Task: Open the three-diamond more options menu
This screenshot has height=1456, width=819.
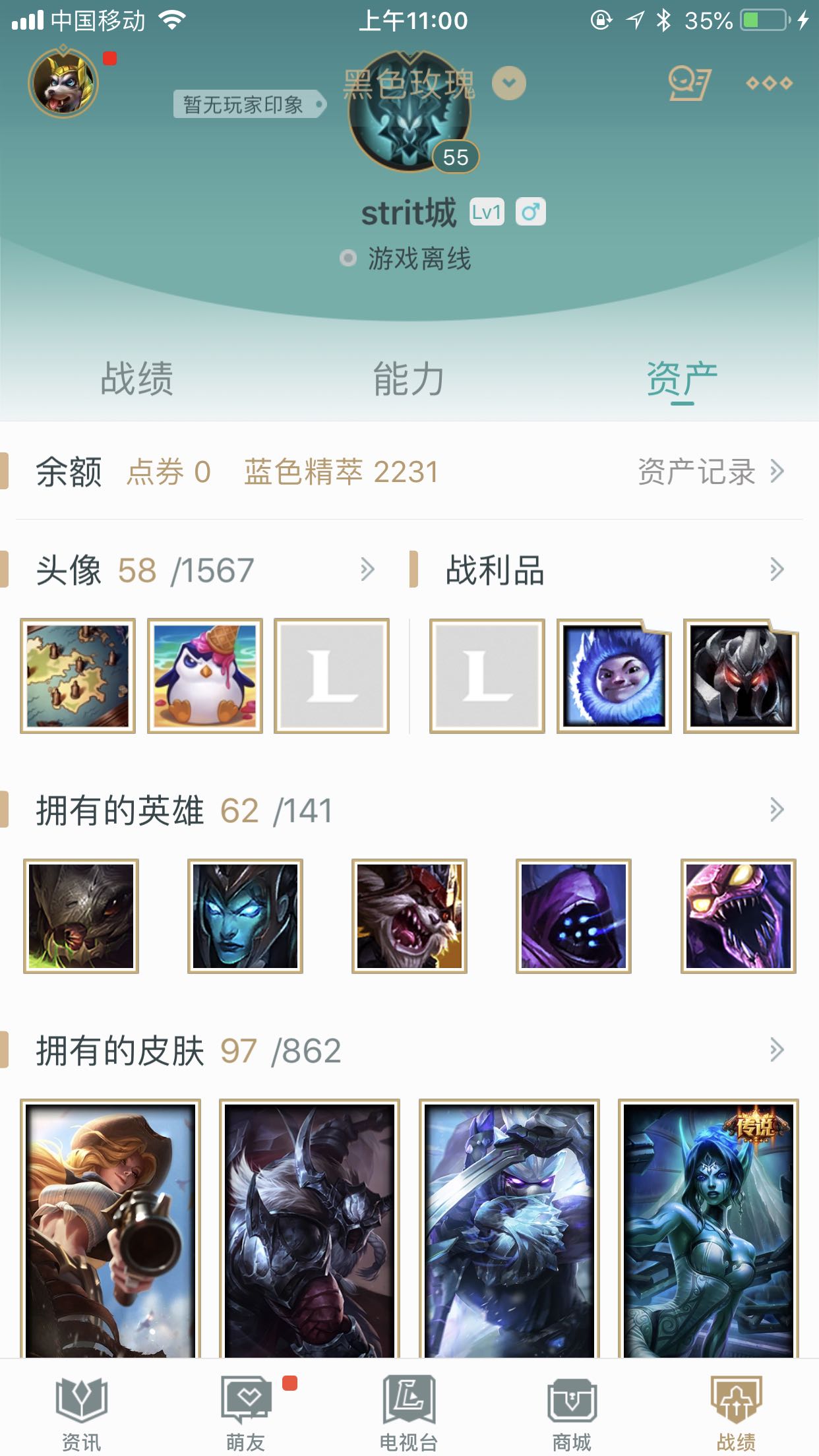Action: click(x=768, y=84)
